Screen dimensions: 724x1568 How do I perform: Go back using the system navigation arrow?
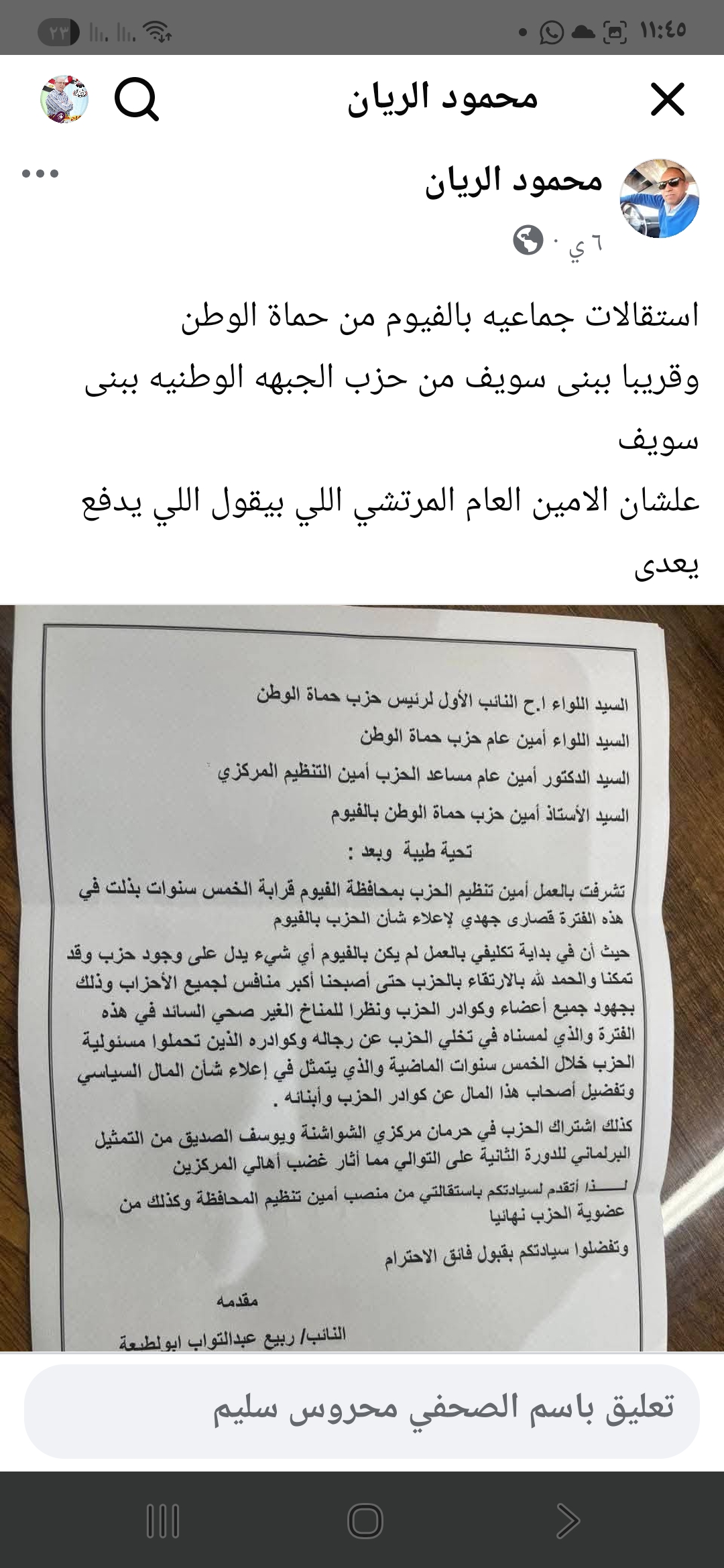pos(567,1520)
